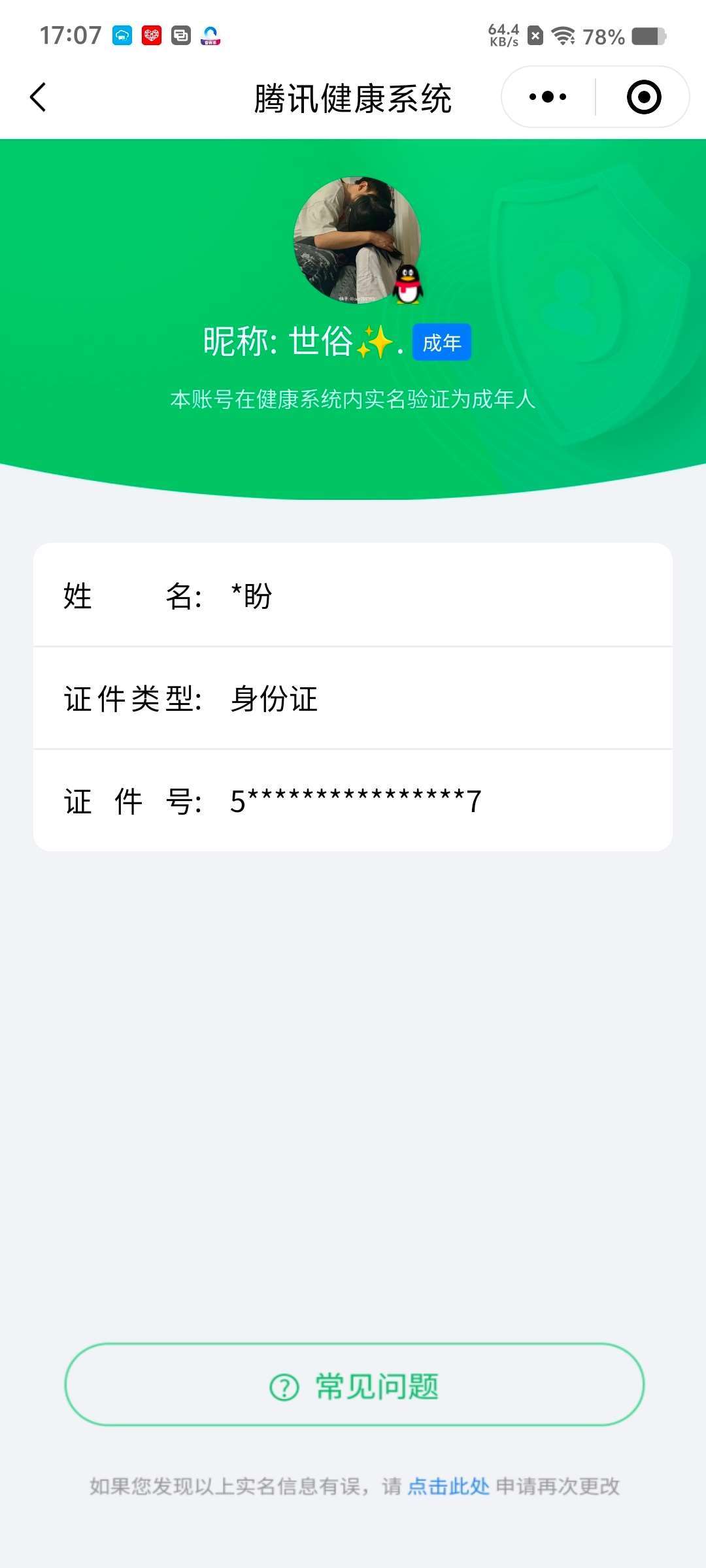Select the 姓名 row showing *盼

pyautogui.click(x=353, y=596)
